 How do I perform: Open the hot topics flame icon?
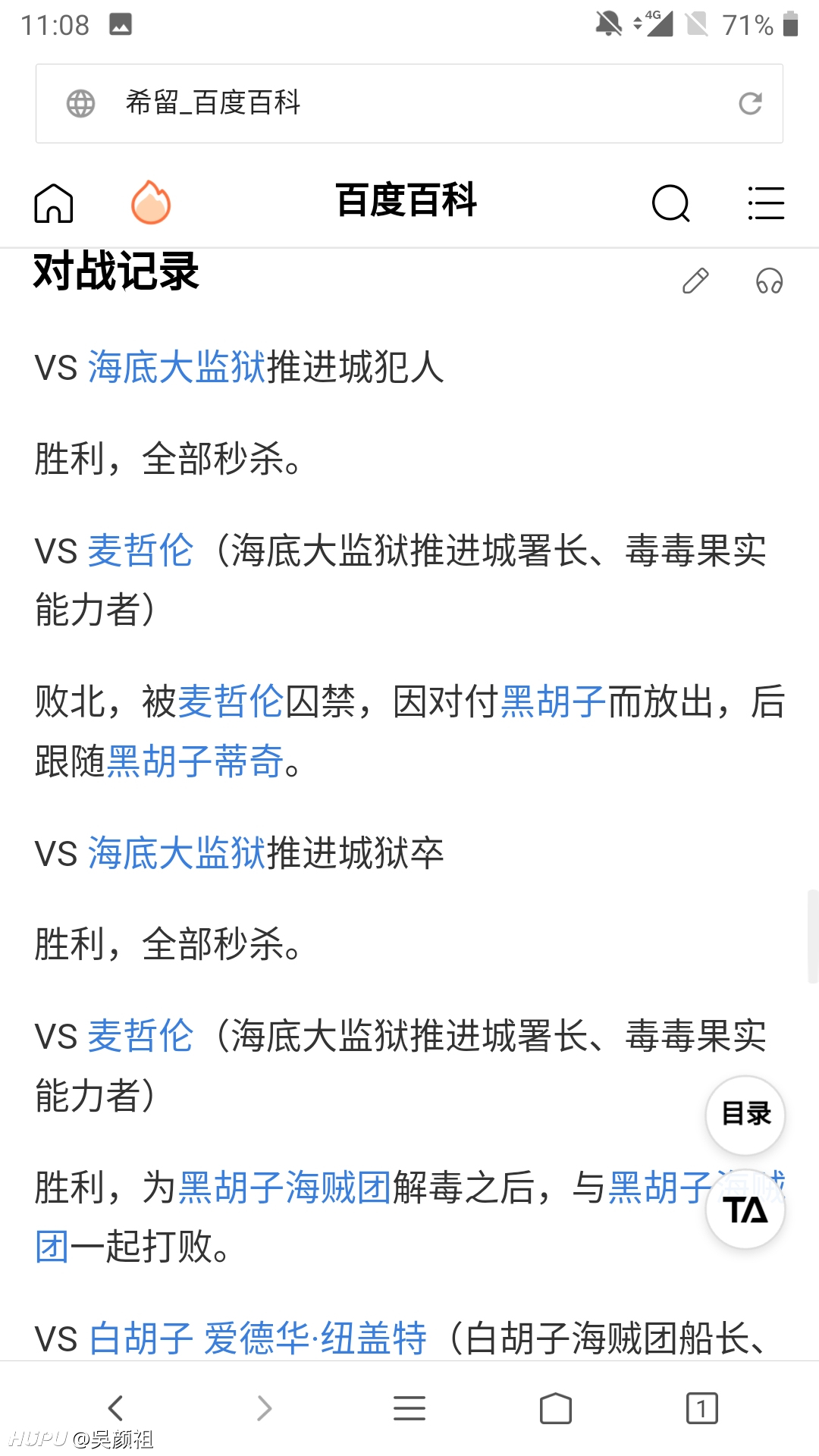(x=151, y=202)
